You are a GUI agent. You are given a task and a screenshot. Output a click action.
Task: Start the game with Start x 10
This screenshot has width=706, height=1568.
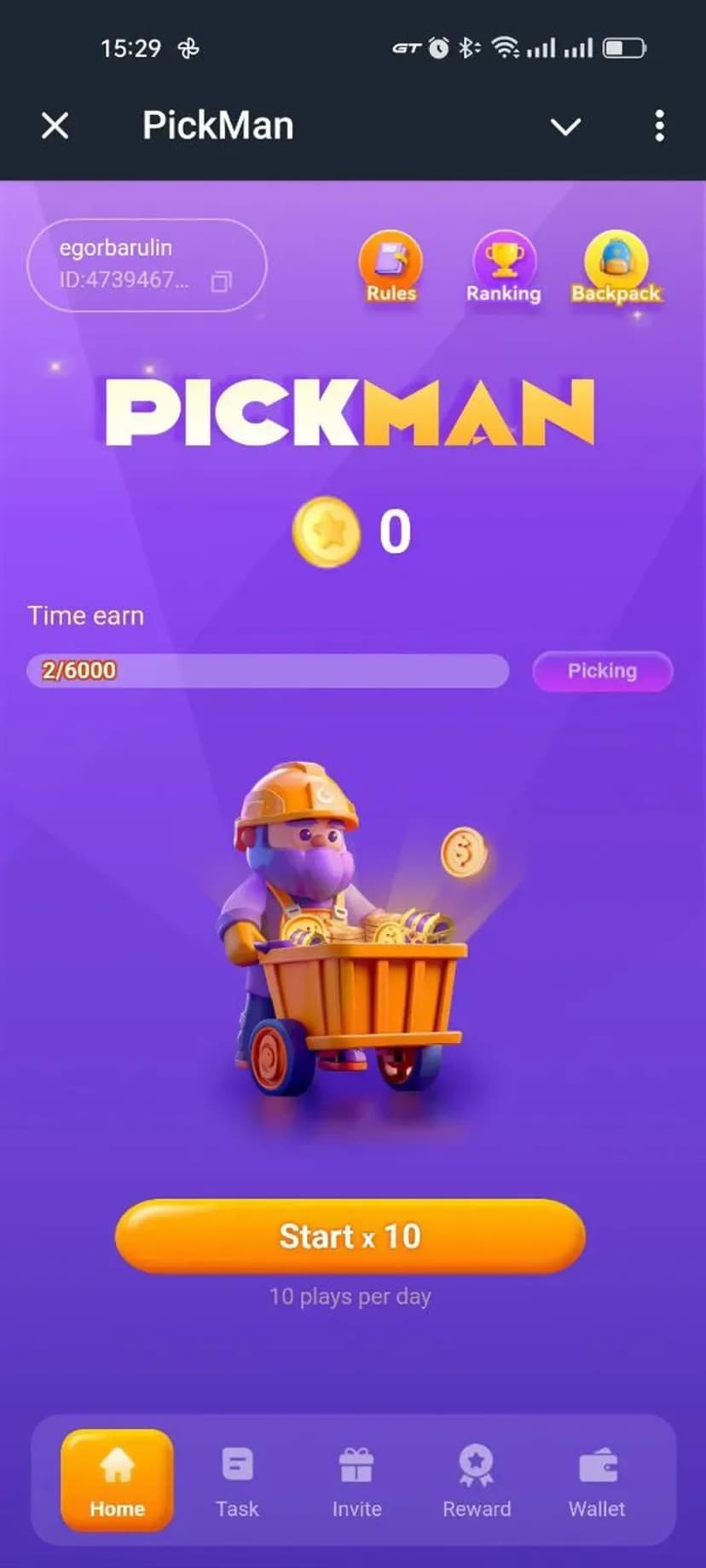(x=350, y=1237)
